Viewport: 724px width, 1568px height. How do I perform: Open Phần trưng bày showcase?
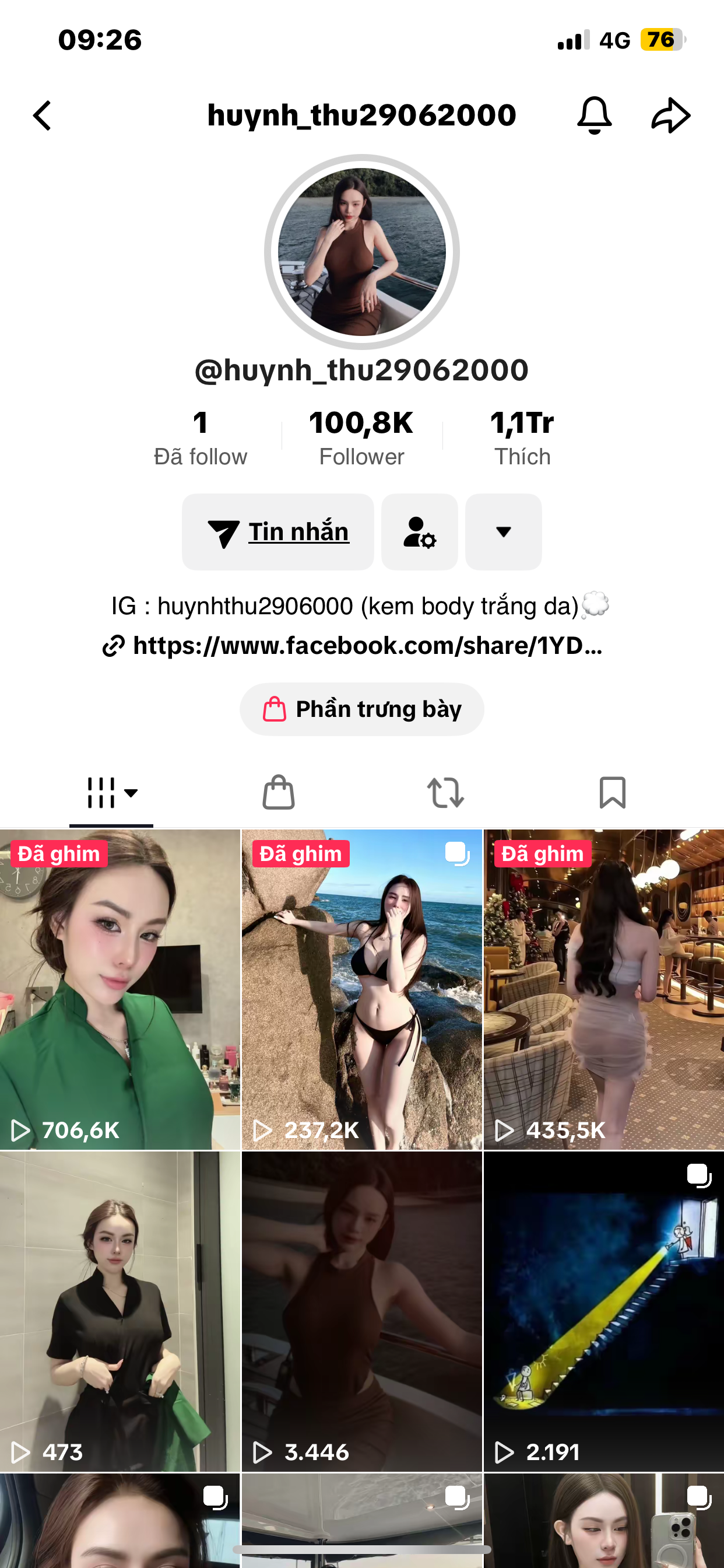click(361, 709)
